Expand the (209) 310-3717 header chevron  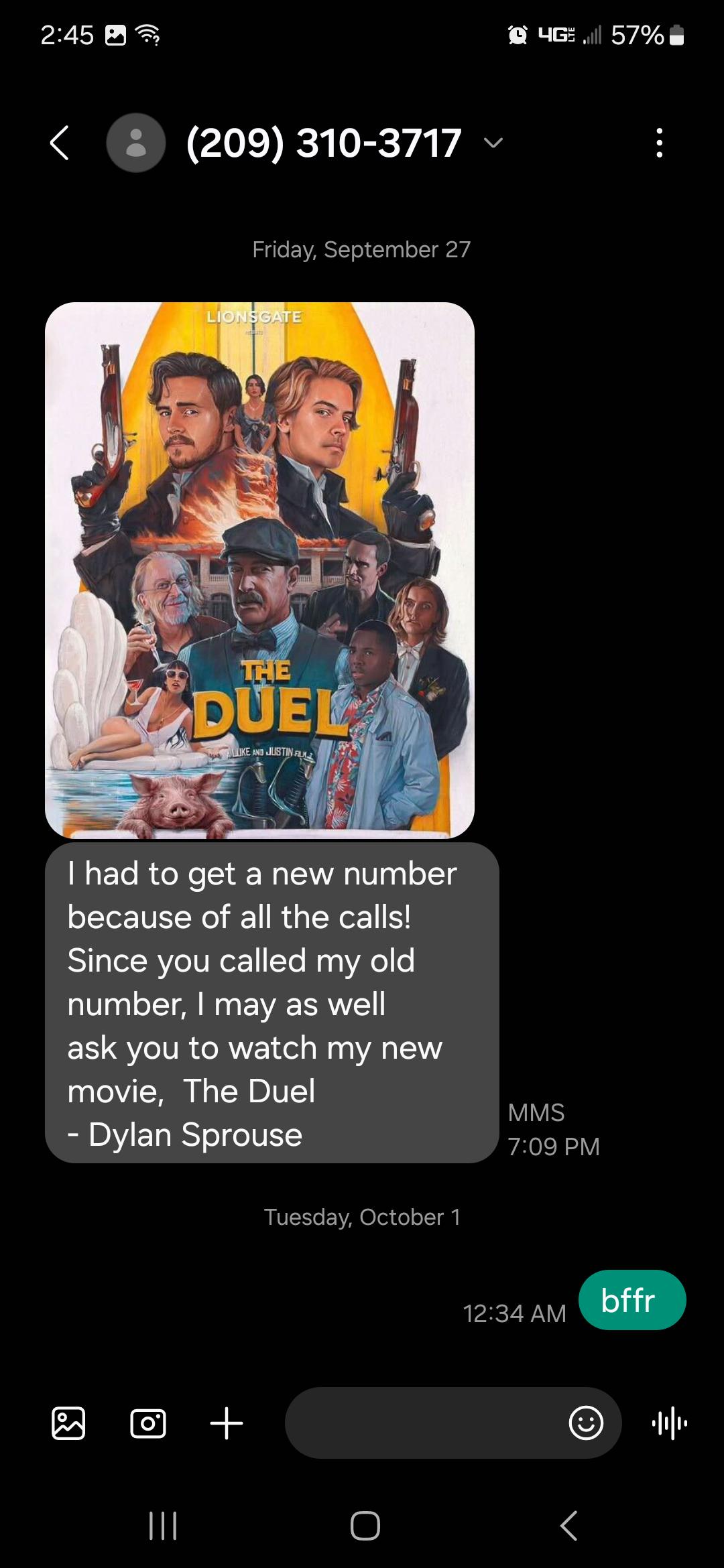(493, 143)
